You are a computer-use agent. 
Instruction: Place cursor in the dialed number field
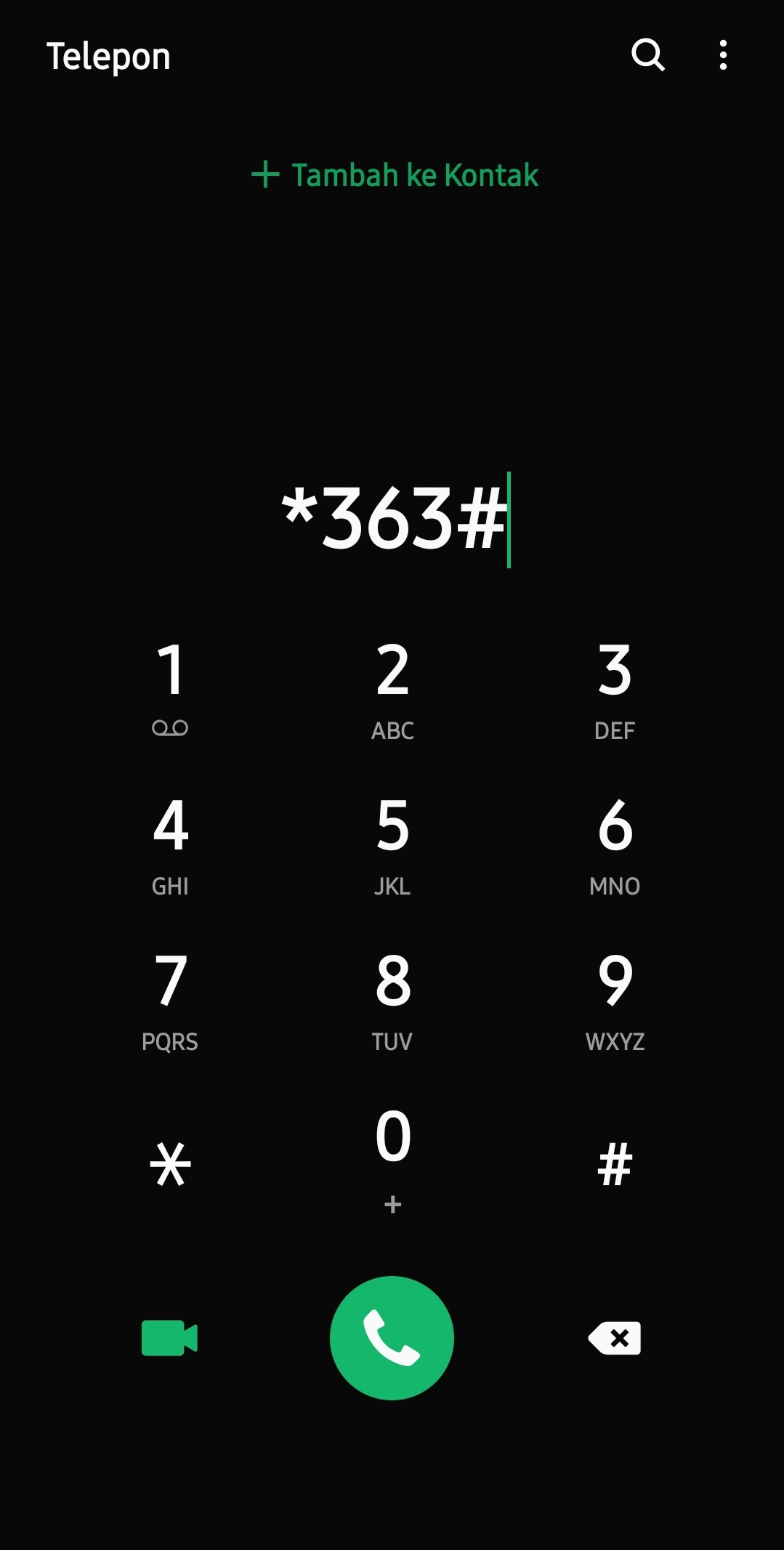(x=394, y=518)
